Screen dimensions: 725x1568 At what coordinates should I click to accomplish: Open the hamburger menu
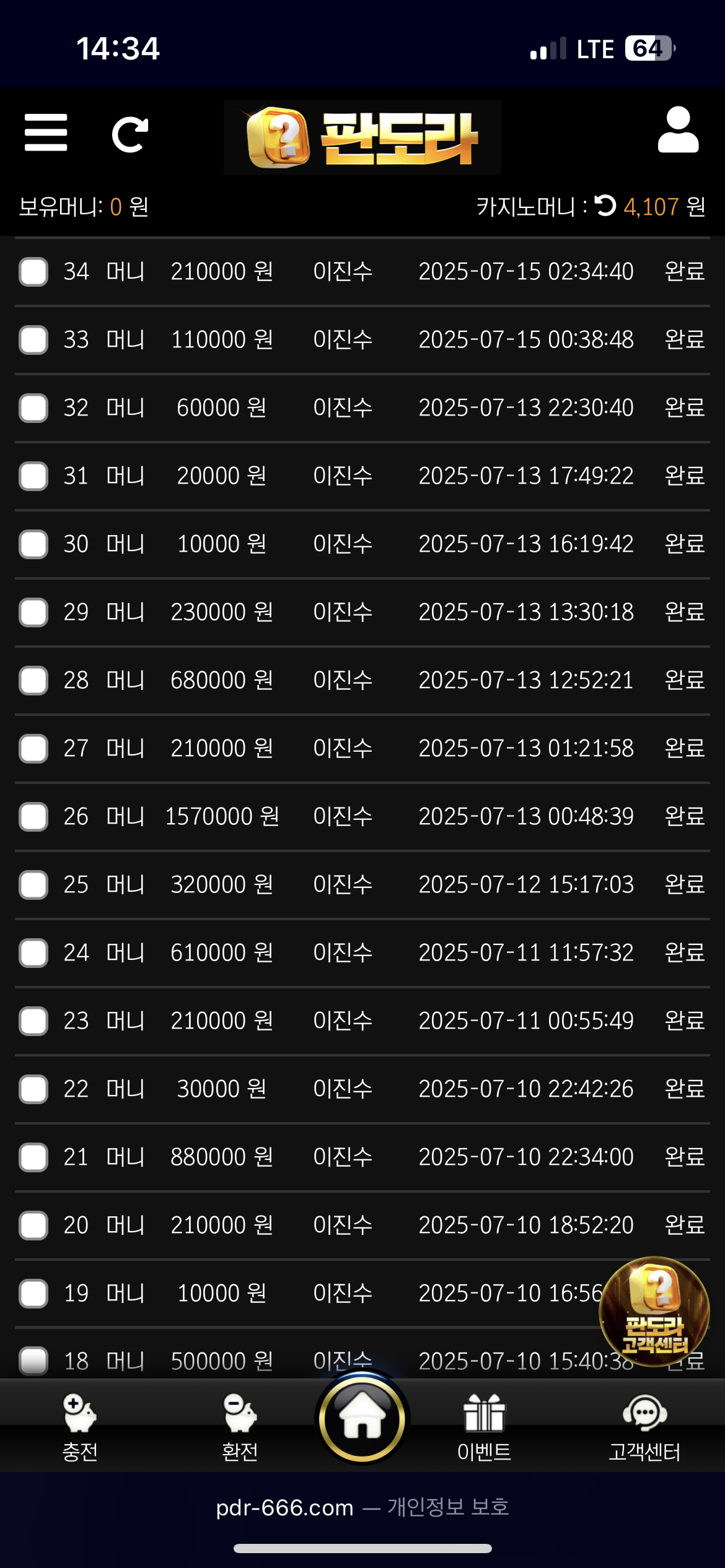pos(46,133)
